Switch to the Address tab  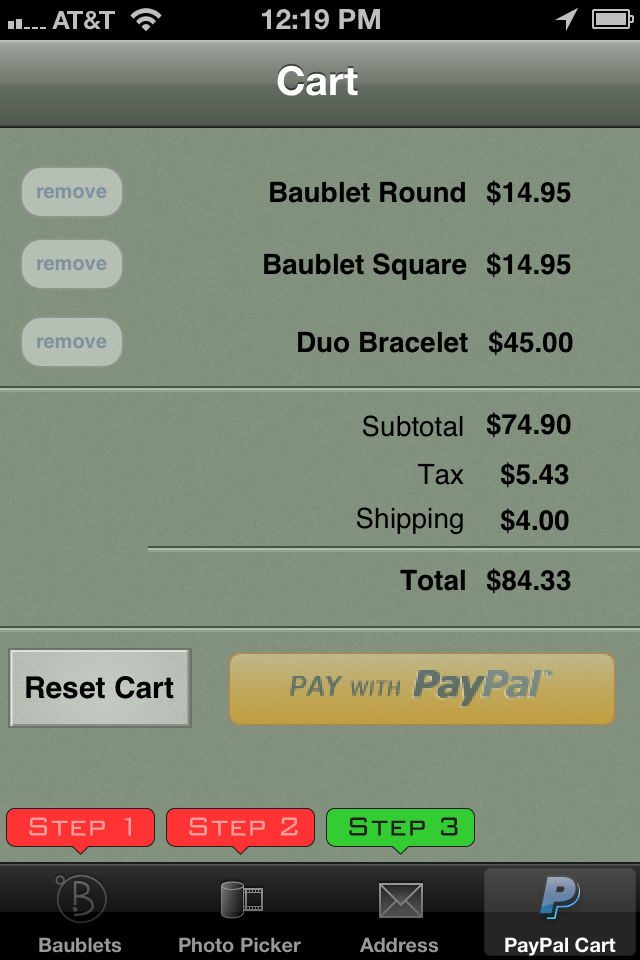pyautogui.click(x=400, y=912)
